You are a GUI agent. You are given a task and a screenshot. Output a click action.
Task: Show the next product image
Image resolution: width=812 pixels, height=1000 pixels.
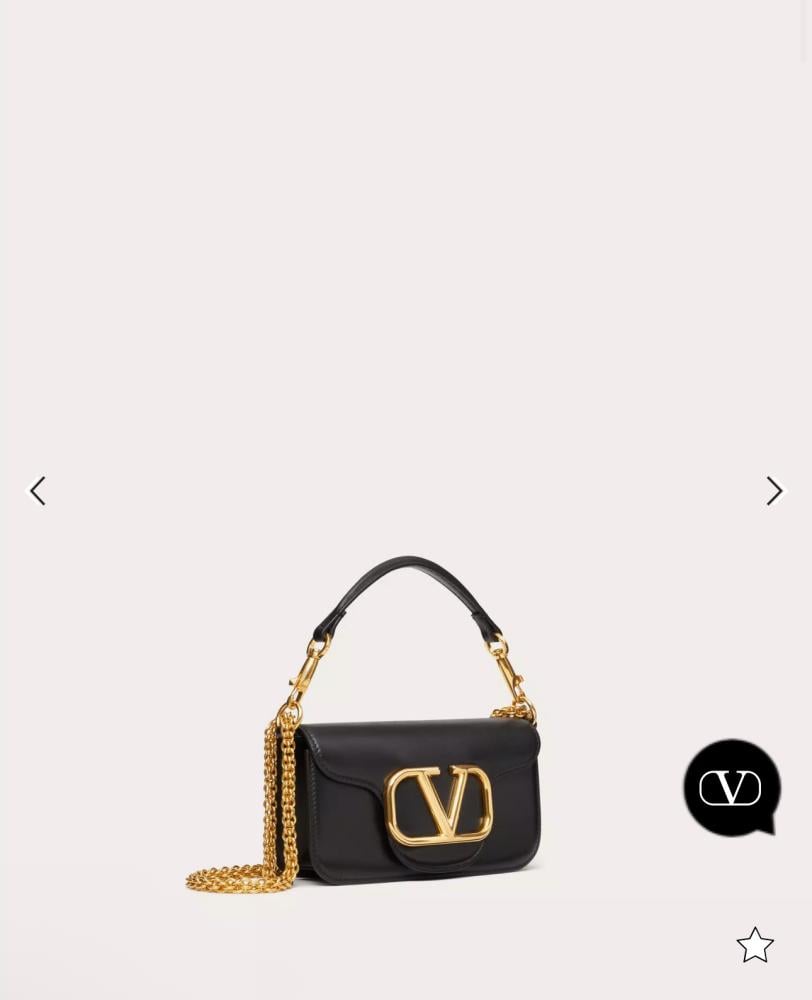coord(774,491)
